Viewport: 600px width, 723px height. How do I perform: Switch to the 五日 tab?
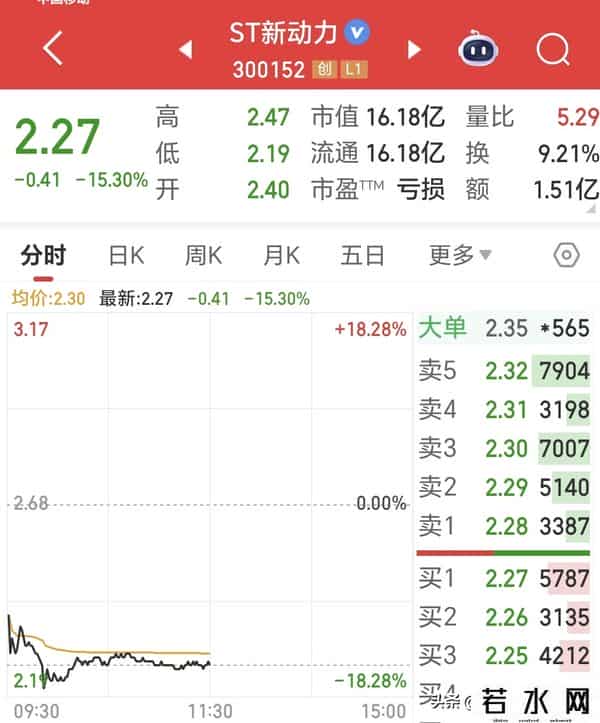[362, 255]
